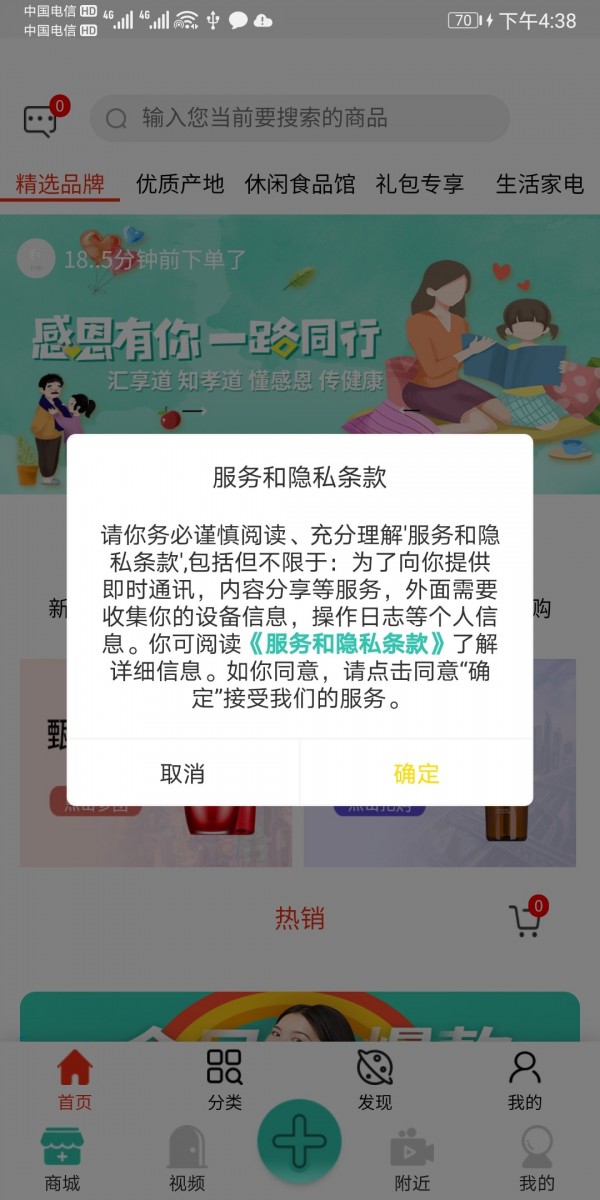Switch to the 休闲食品馆 tab

click(300, 184)
